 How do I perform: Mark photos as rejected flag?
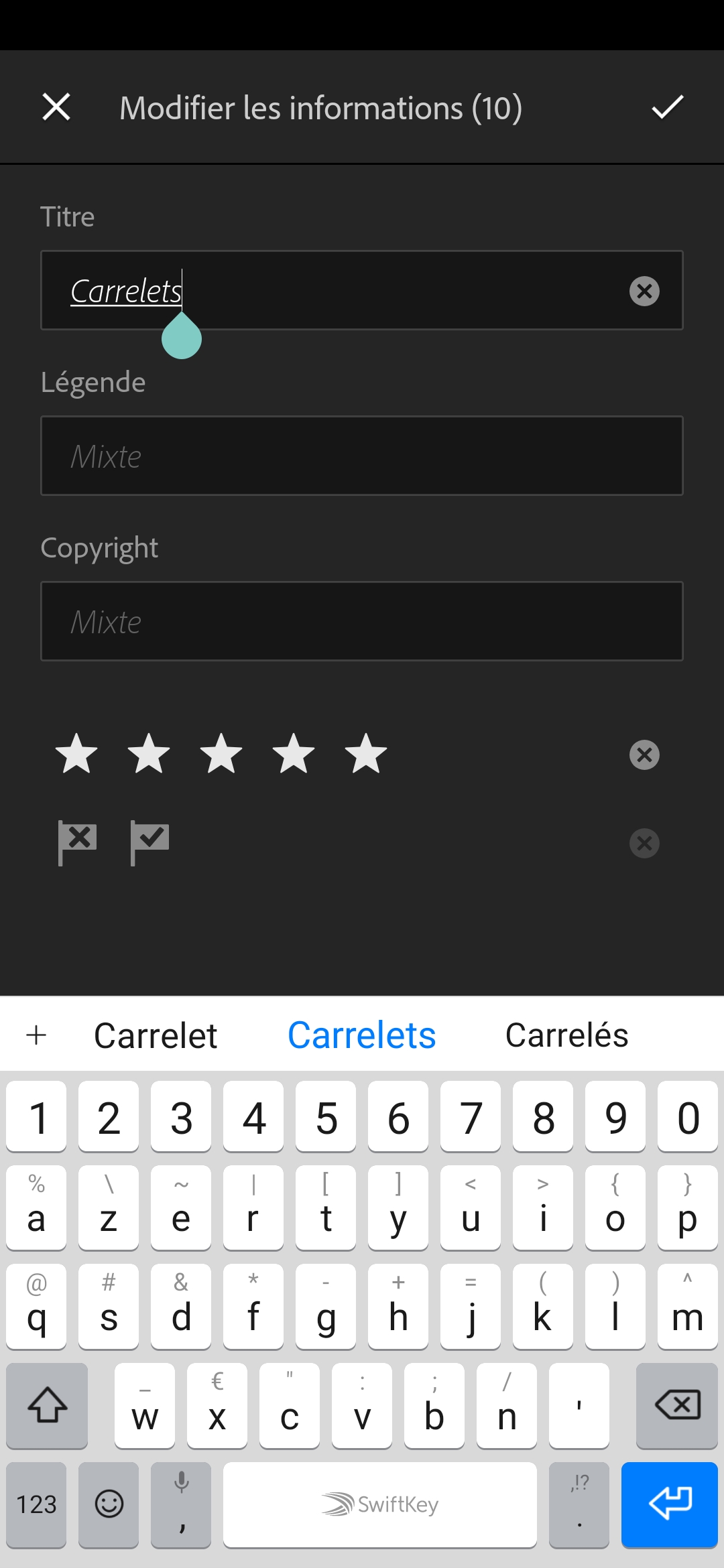point(77,842)
